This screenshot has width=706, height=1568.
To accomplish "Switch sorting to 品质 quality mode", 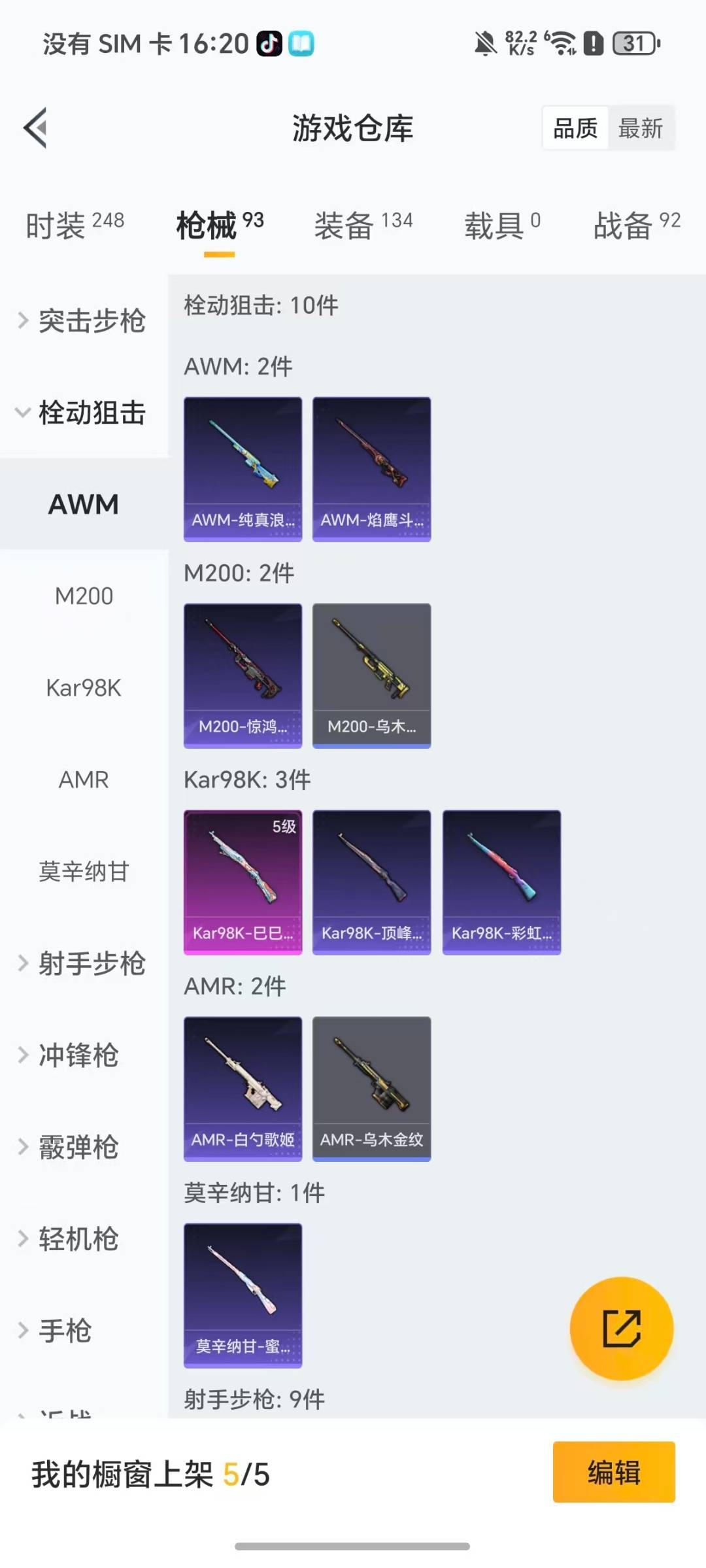I will click(x=573, y=128).
